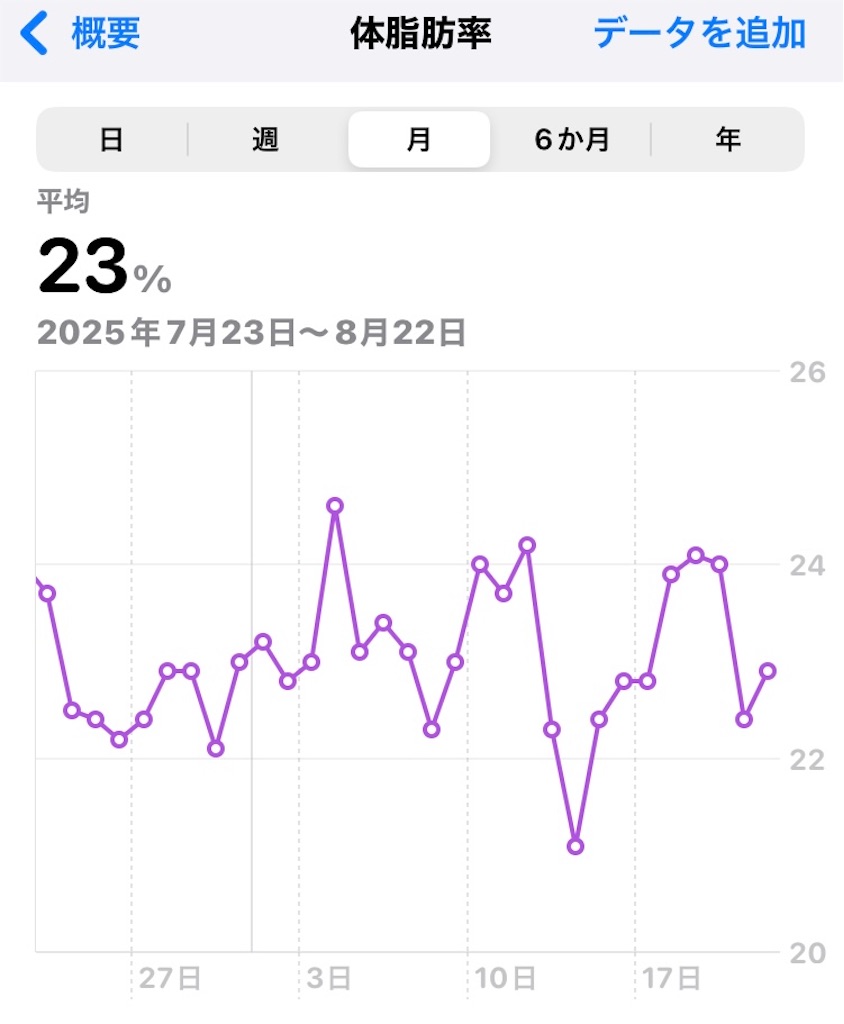The image size is (844, 1024).
Task: Tap the data point above the 10日 label
Action: tap(482, 565)
